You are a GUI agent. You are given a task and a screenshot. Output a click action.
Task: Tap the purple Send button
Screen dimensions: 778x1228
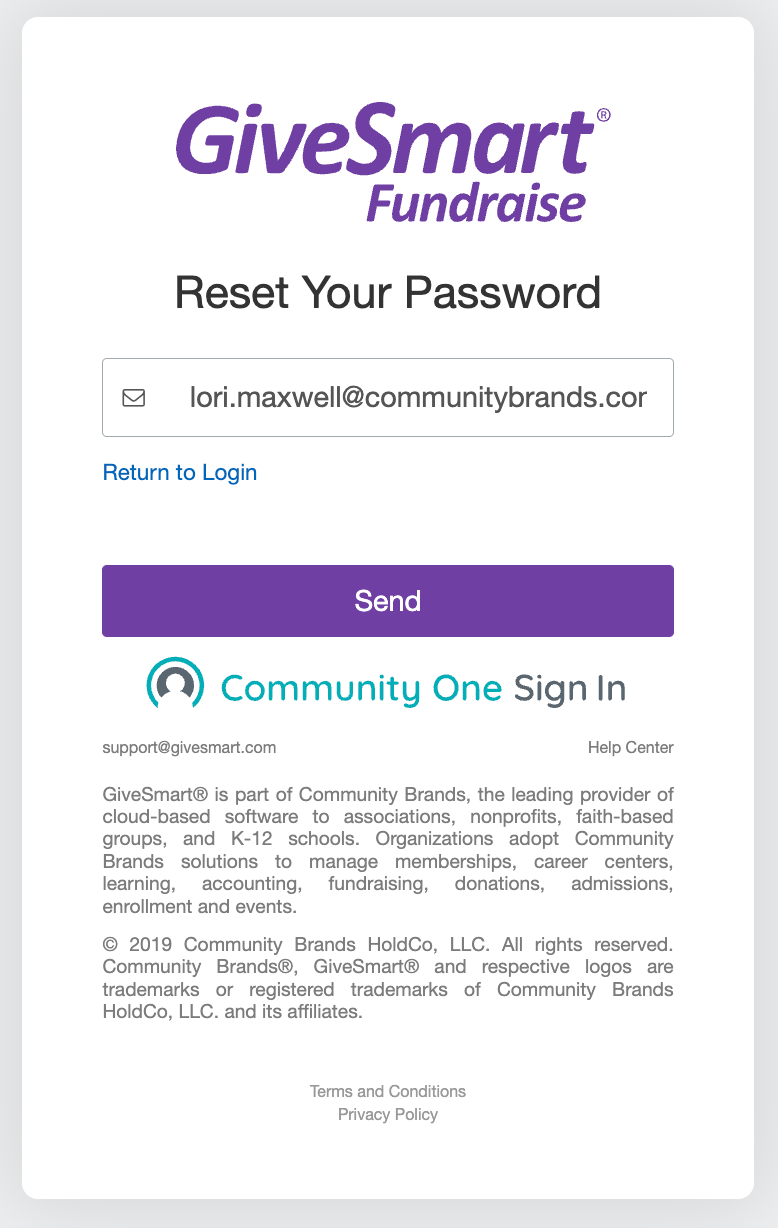(388, 601)
